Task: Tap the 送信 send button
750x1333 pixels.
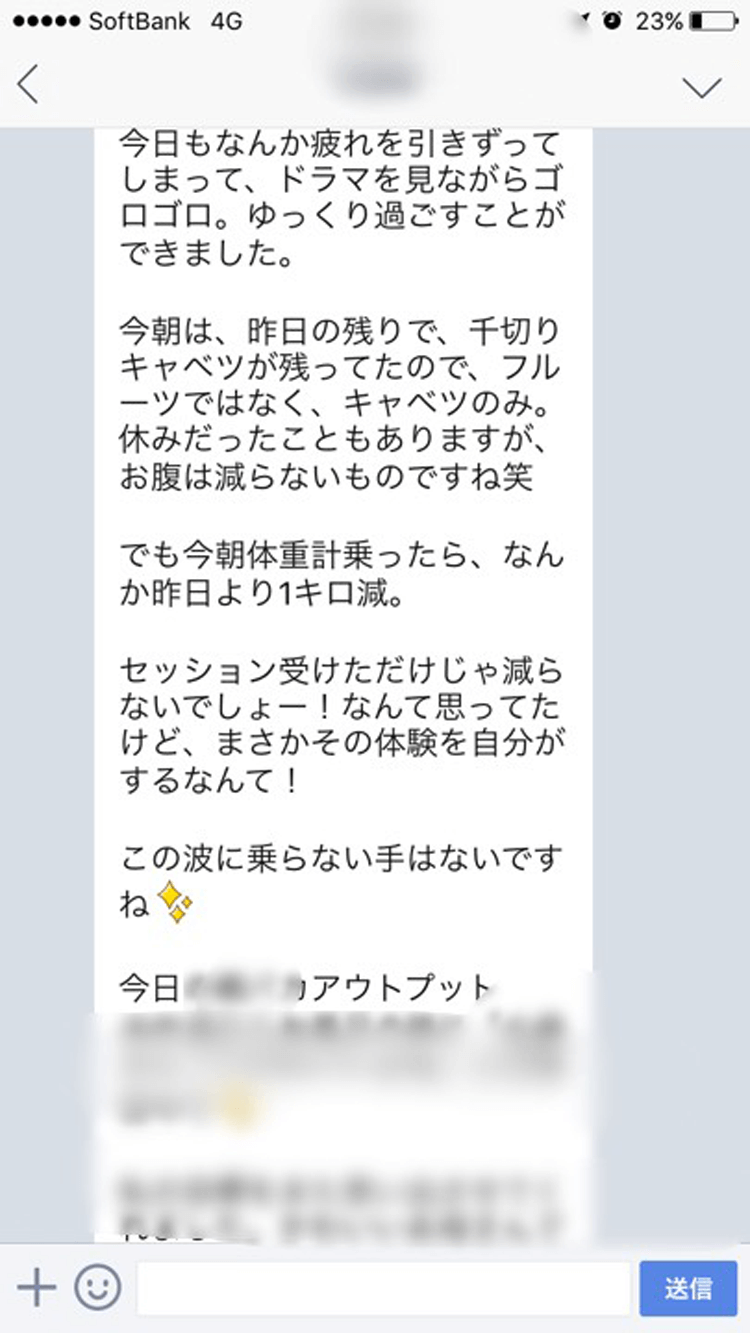Action: click(x=688, y=1288)
